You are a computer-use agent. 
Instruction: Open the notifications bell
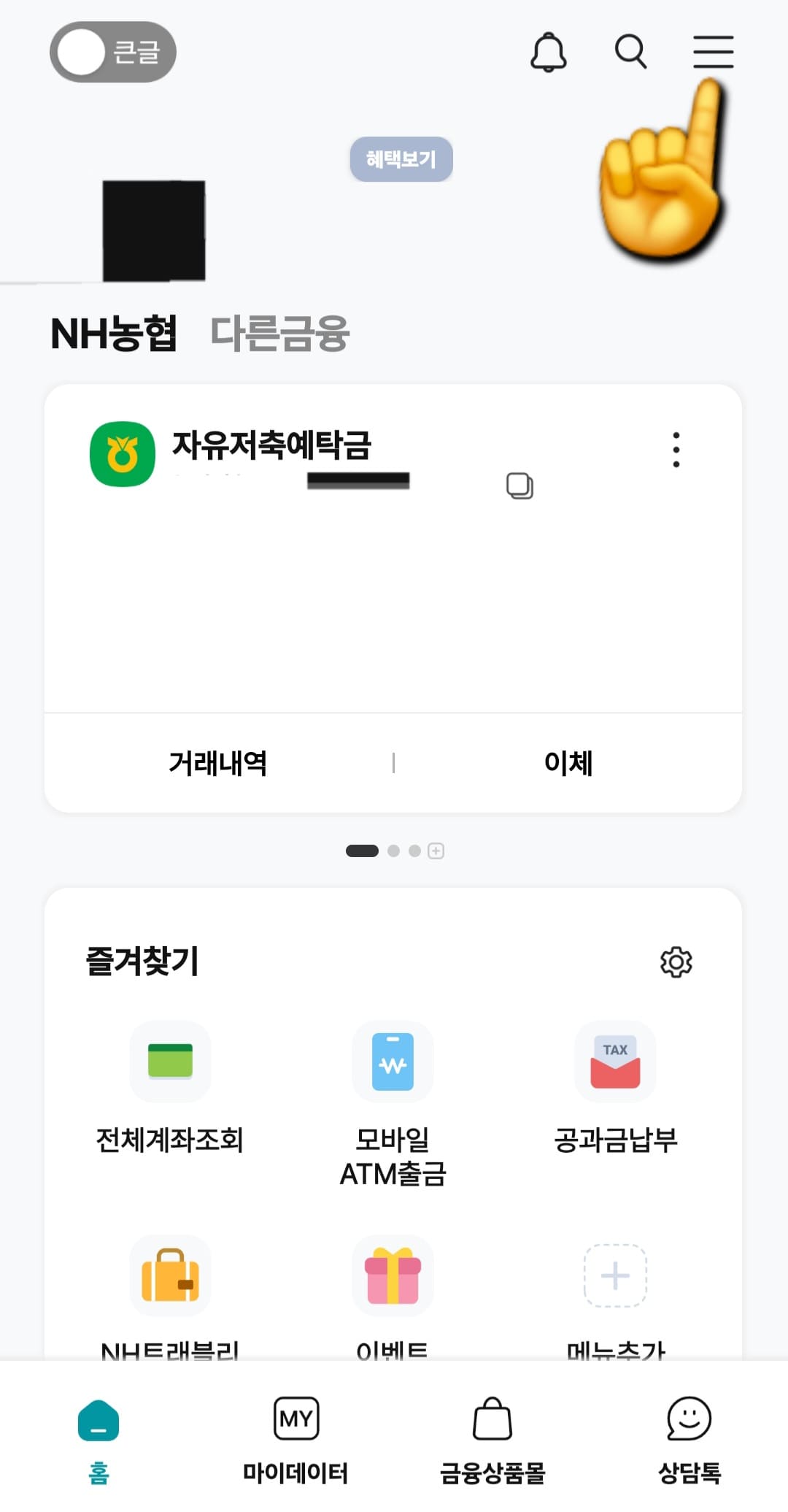pyautogui.click(x=549, y=52)
